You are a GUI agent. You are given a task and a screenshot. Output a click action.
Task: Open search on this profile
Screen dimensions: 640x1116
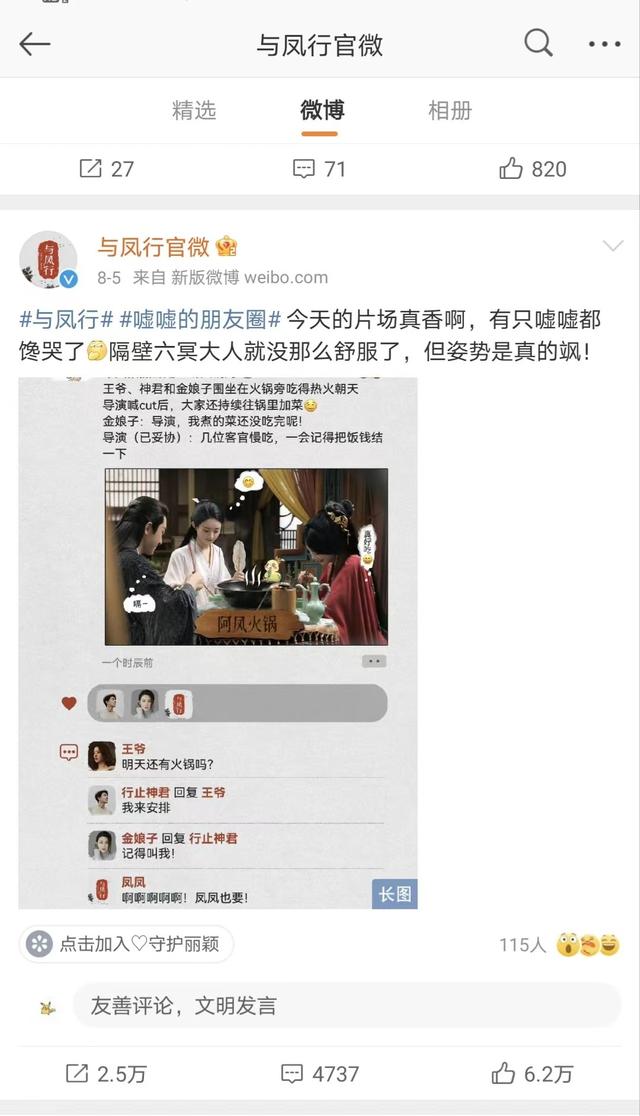(x=538, y=43)
